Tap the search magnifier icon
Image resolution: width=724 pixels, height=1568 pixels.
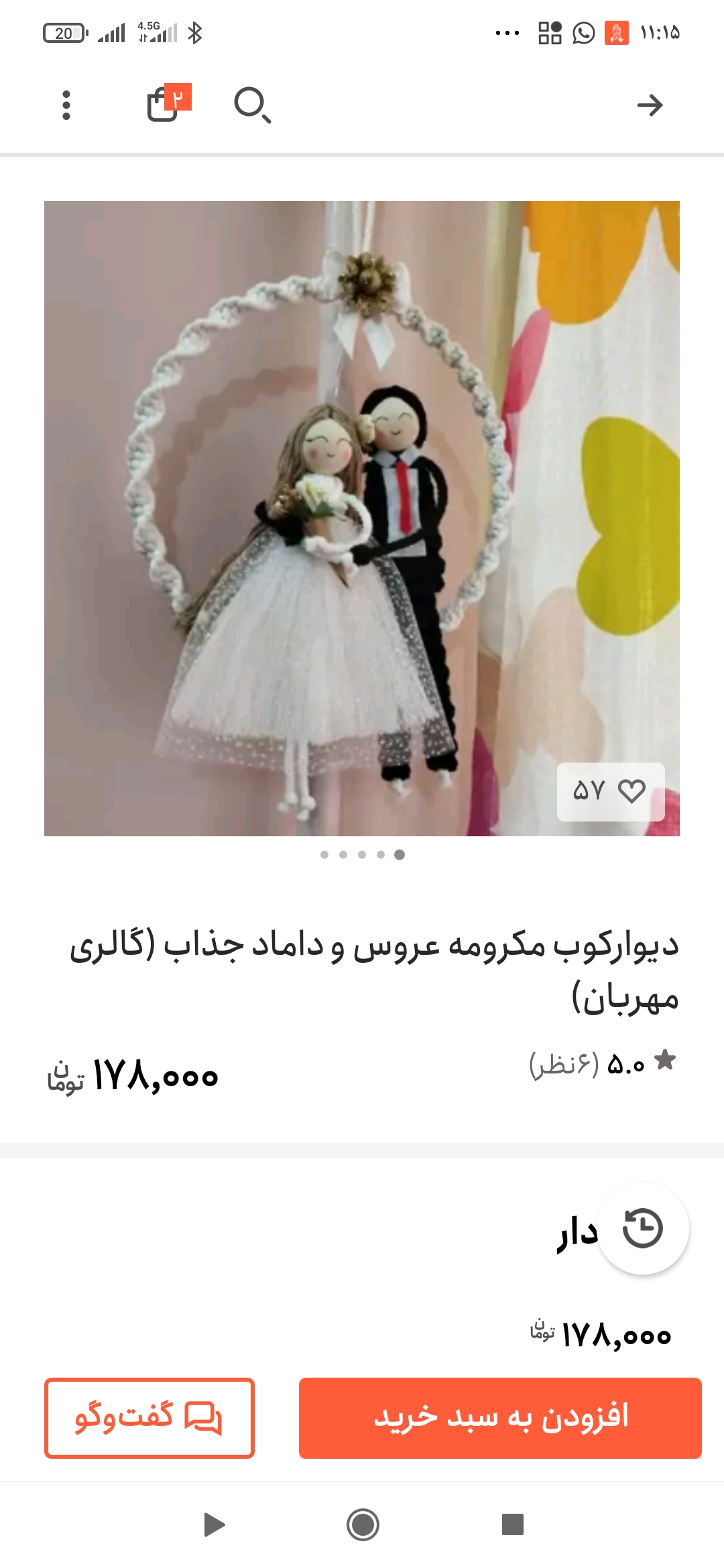click(x=253, y=107)
